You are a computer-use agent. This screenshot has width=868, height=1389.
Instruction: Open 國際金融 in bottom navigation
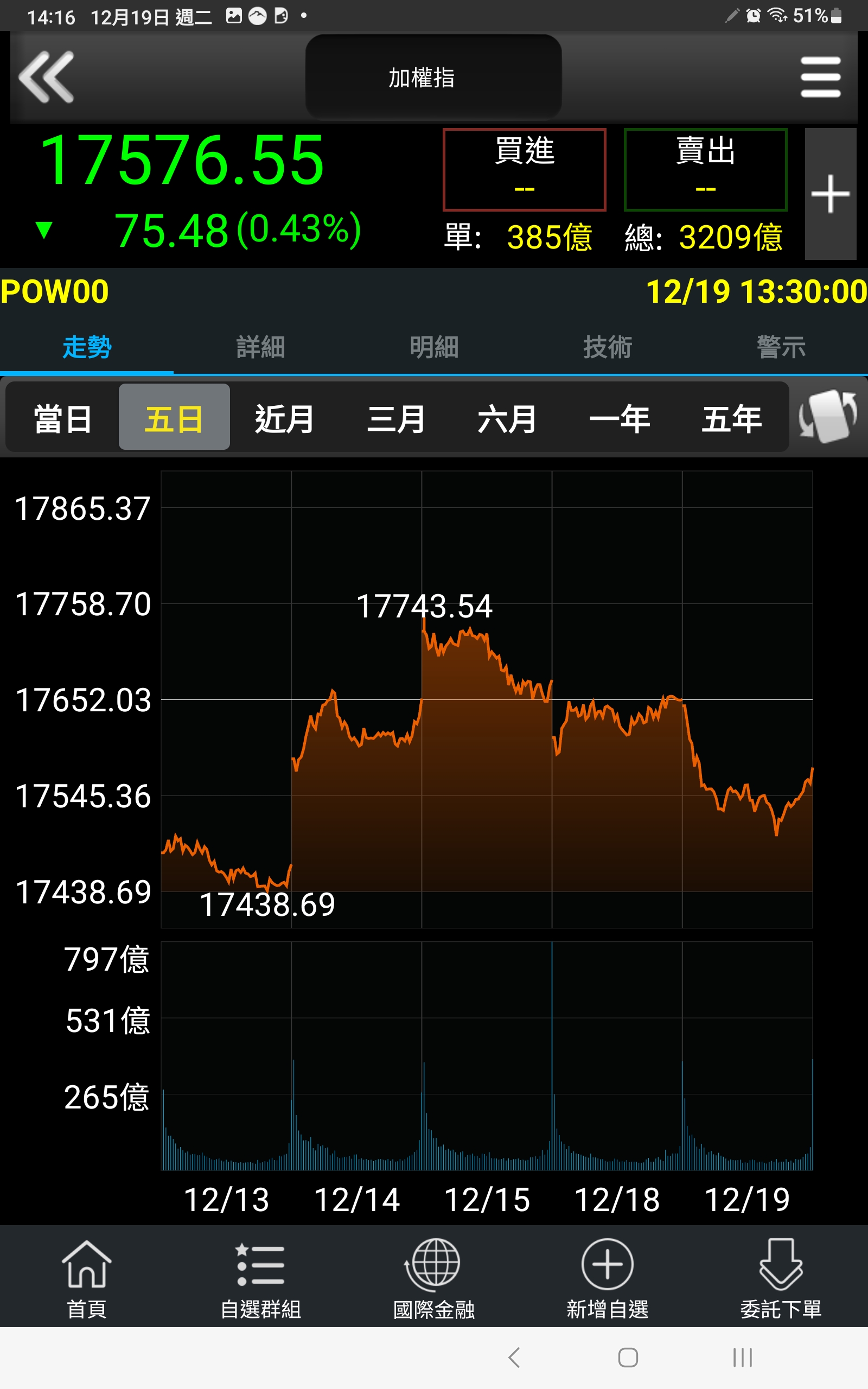[x=434, y=1278]
